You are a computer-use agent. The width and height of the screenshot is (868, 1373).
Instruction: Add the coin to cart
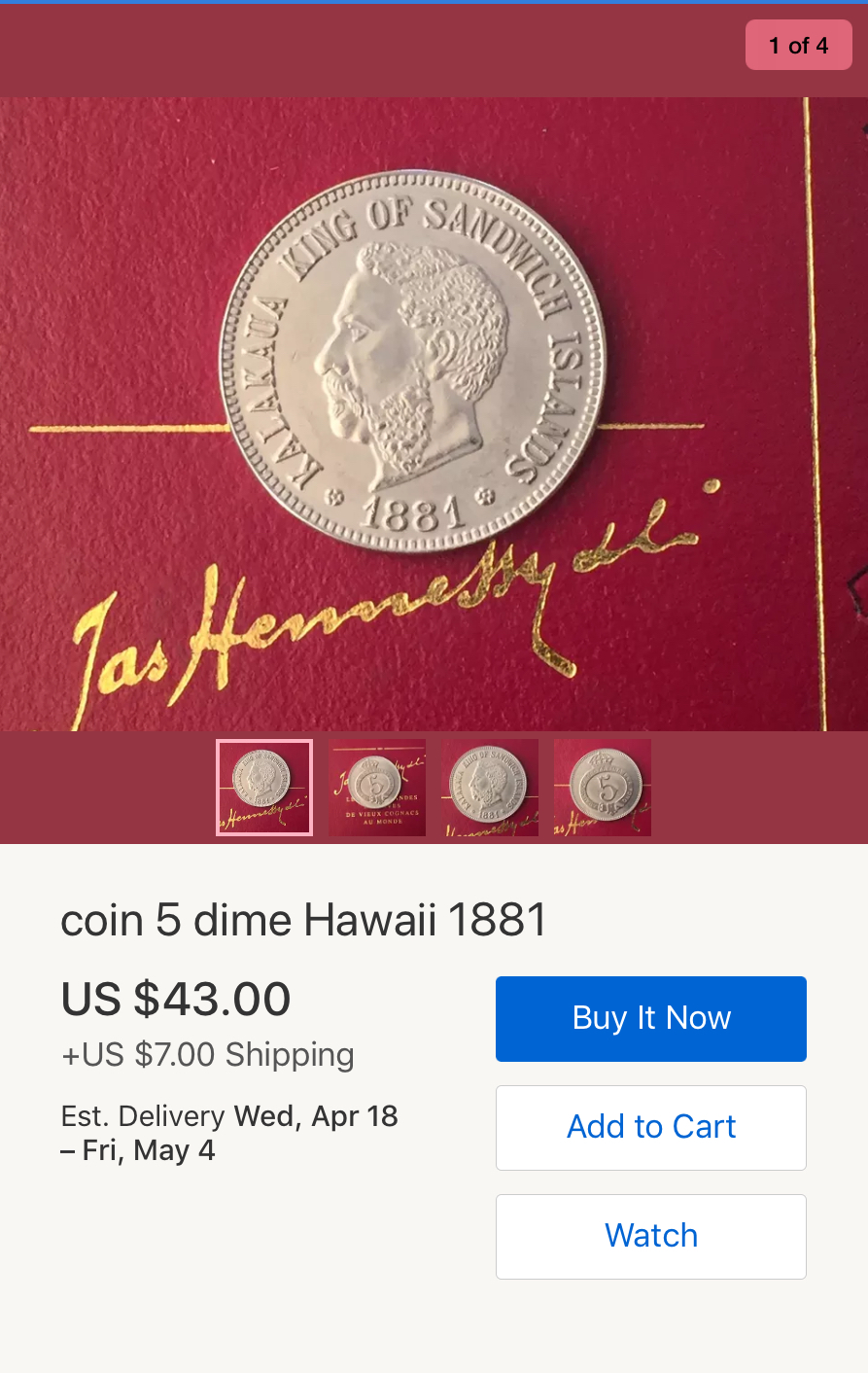tap(650, 1127)
